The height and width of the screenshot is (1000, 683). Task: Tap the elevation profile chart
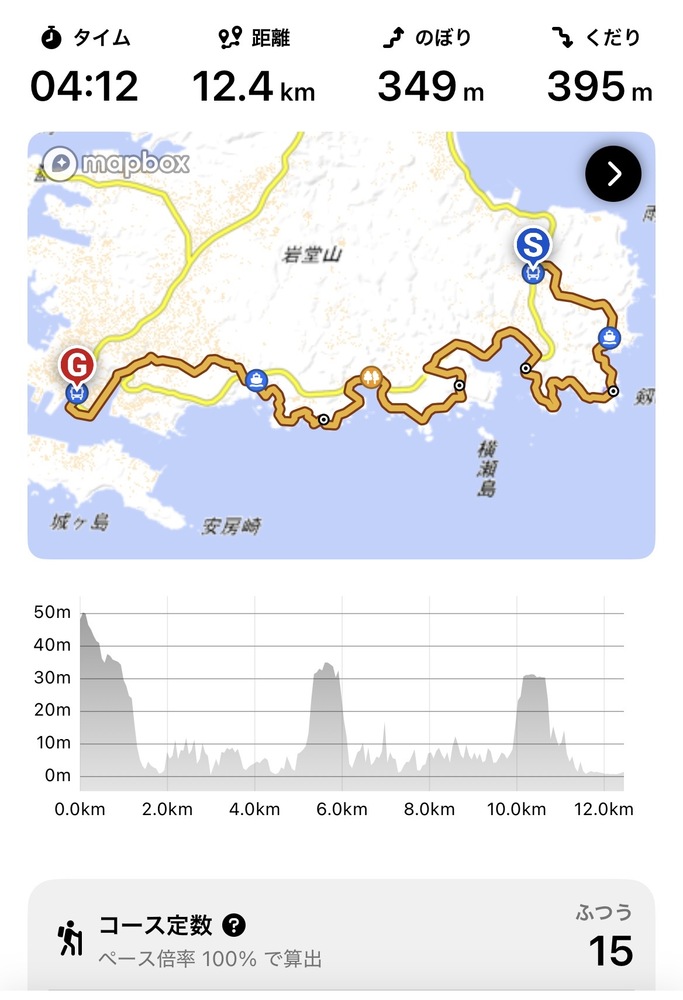350,700
